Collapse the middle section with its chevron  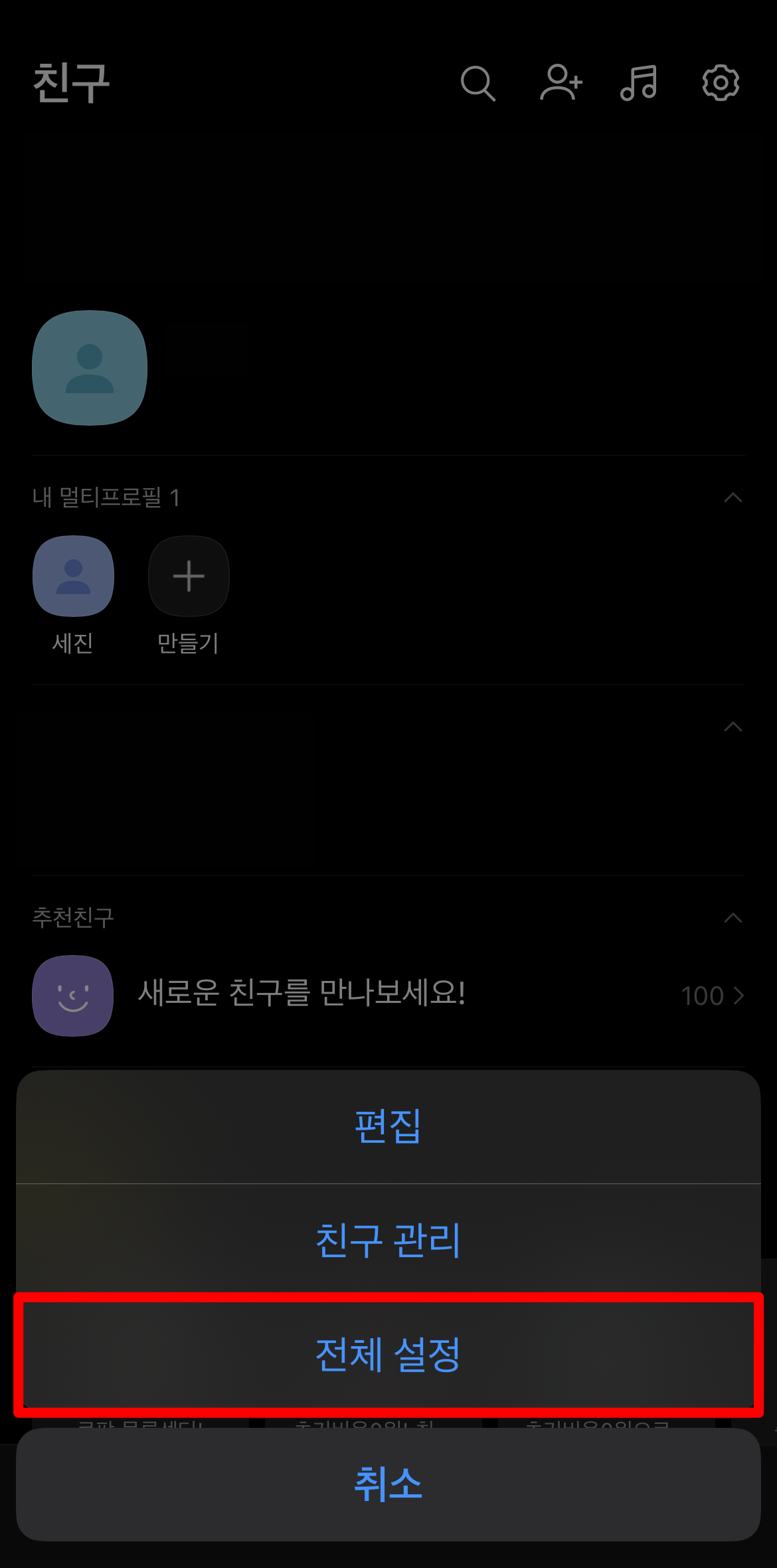(x=733, y=727)
